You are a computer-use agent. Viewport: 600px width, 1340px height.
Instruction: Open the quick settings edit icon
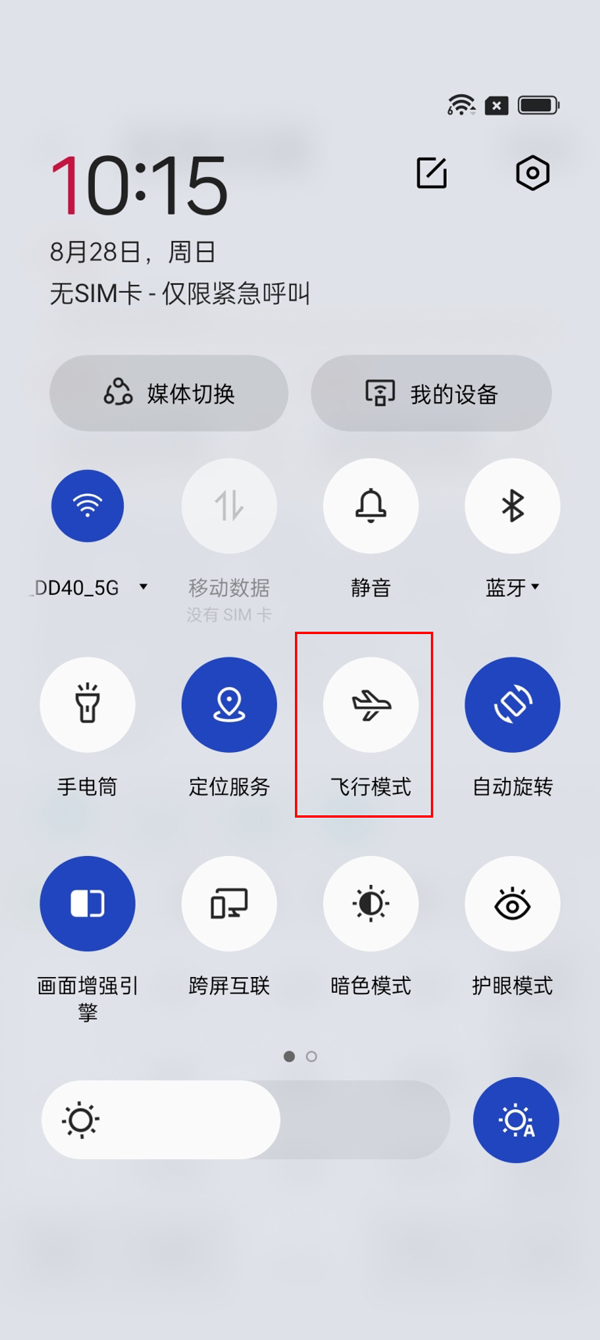click(x=432, y=173)
